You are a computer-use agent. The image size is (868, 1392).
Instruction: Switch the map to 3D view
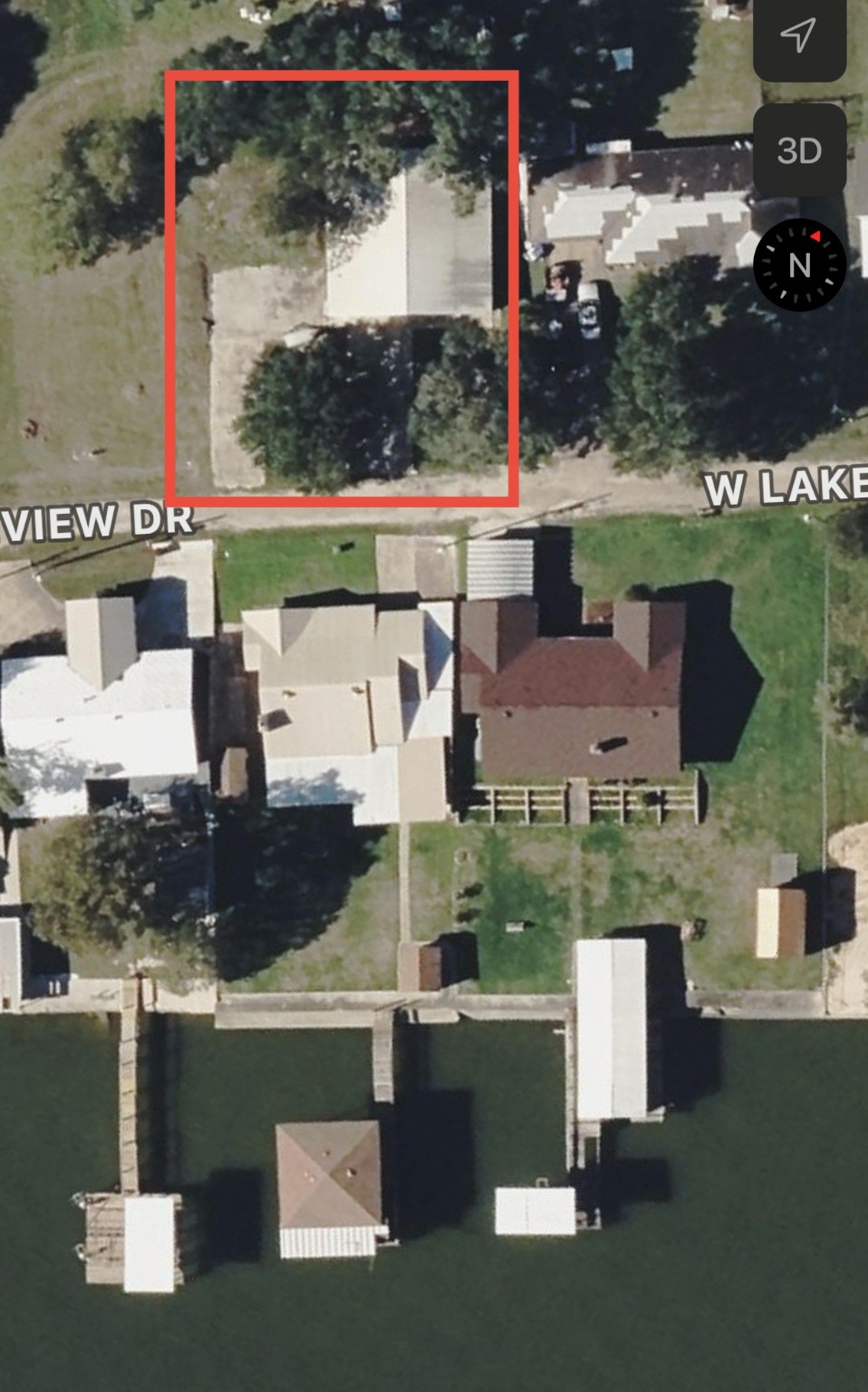798,150
